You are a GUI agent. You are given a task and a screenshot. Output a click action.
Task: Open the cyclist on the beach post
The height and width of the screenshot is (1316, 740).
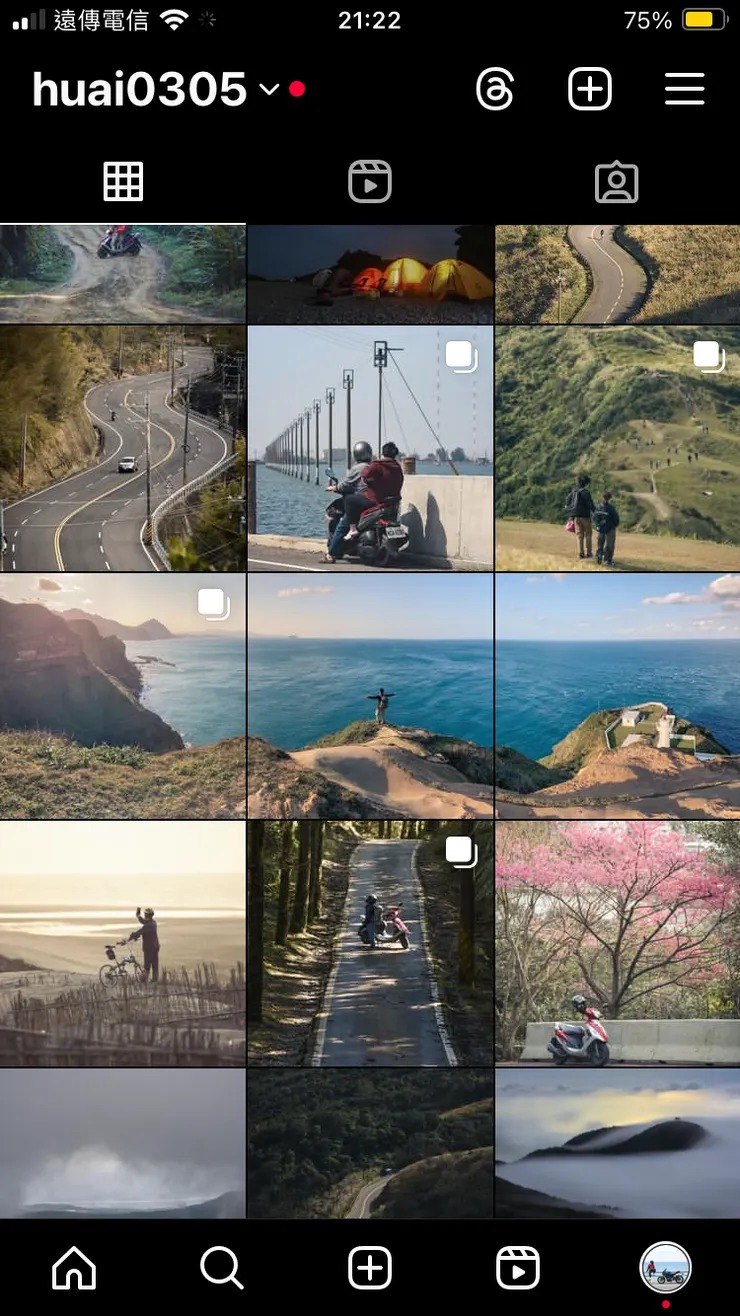click(x=122, y=943)
